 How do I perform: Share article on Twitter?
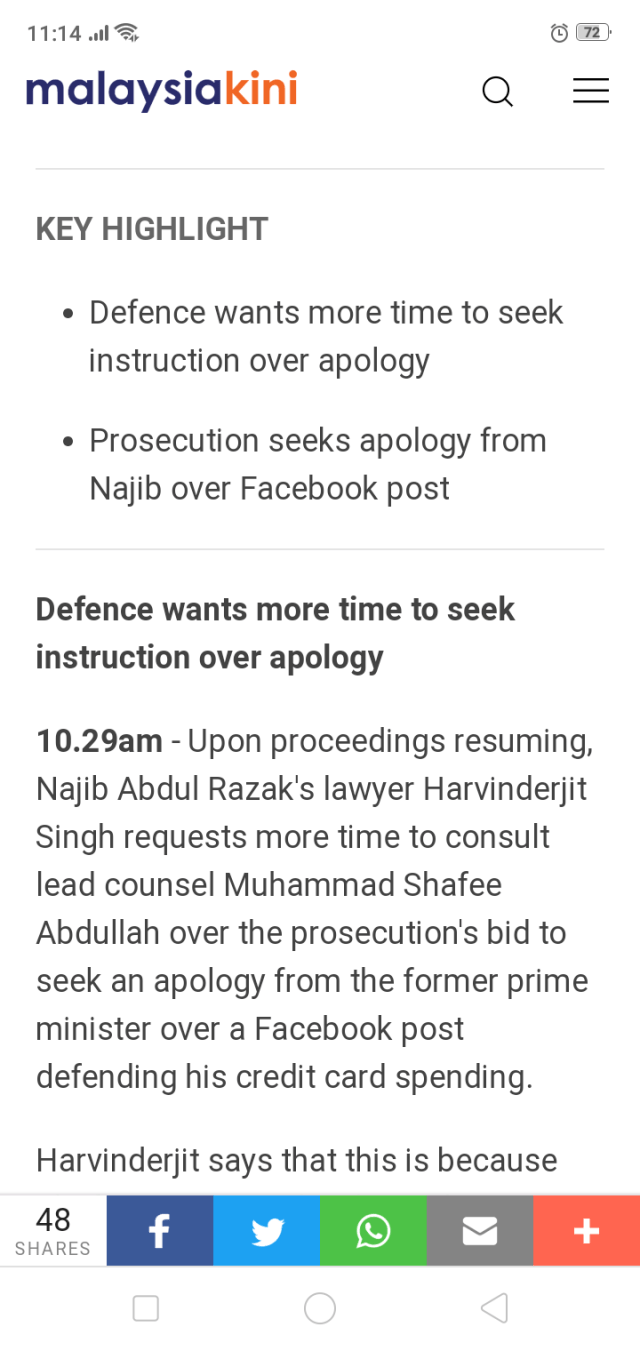(x=267, y=1231)
